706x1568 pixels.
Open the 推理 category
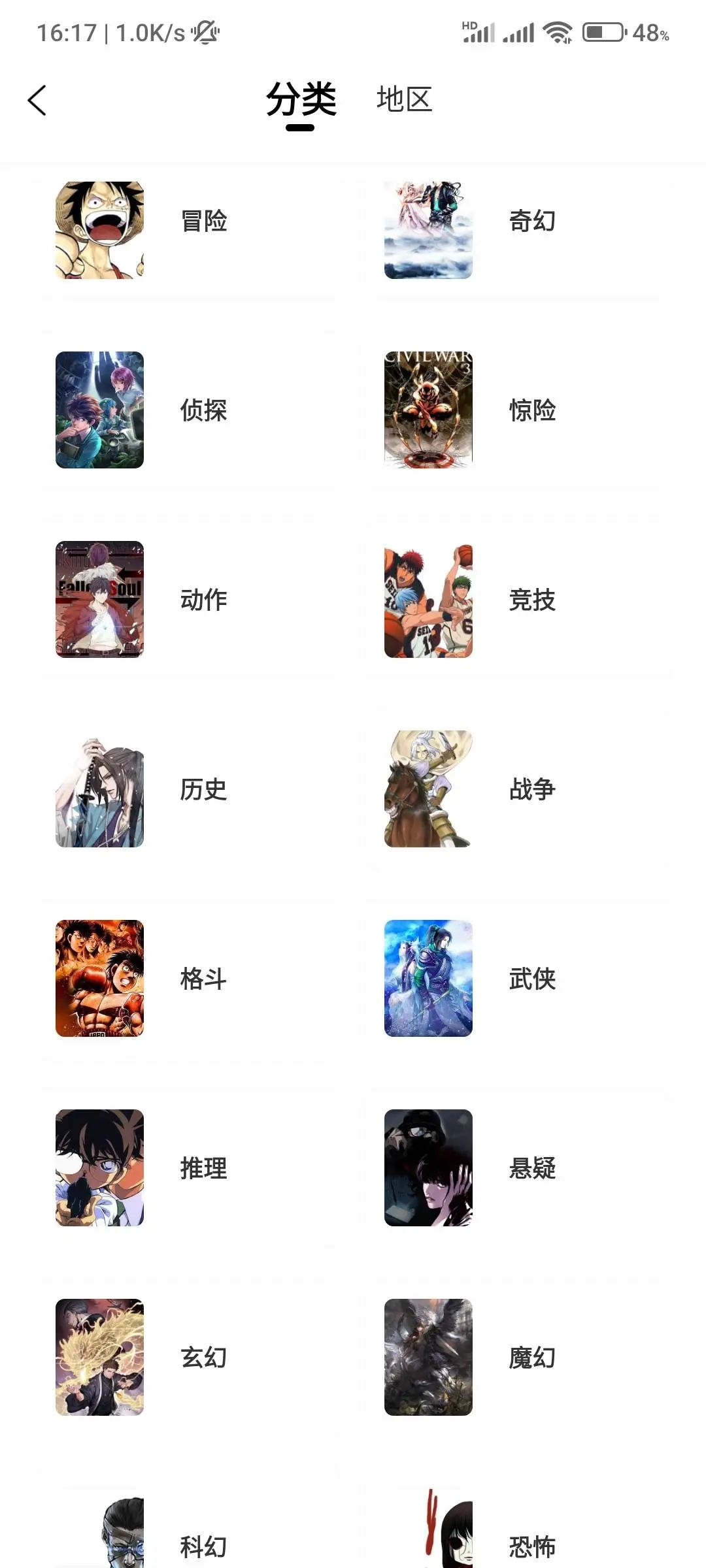pos(188,1168)
